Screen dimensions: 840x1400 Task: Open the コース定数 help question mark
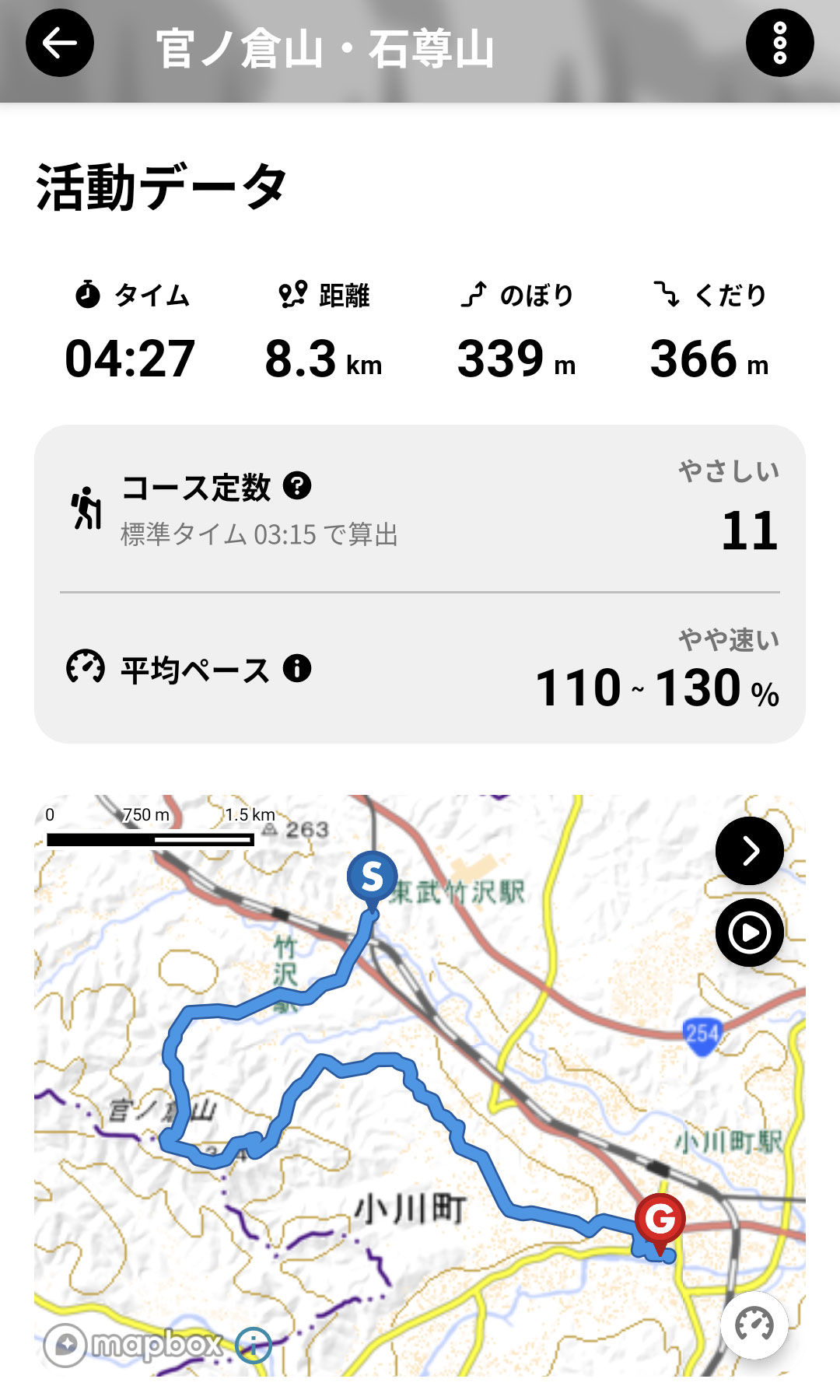pos(297,485)
